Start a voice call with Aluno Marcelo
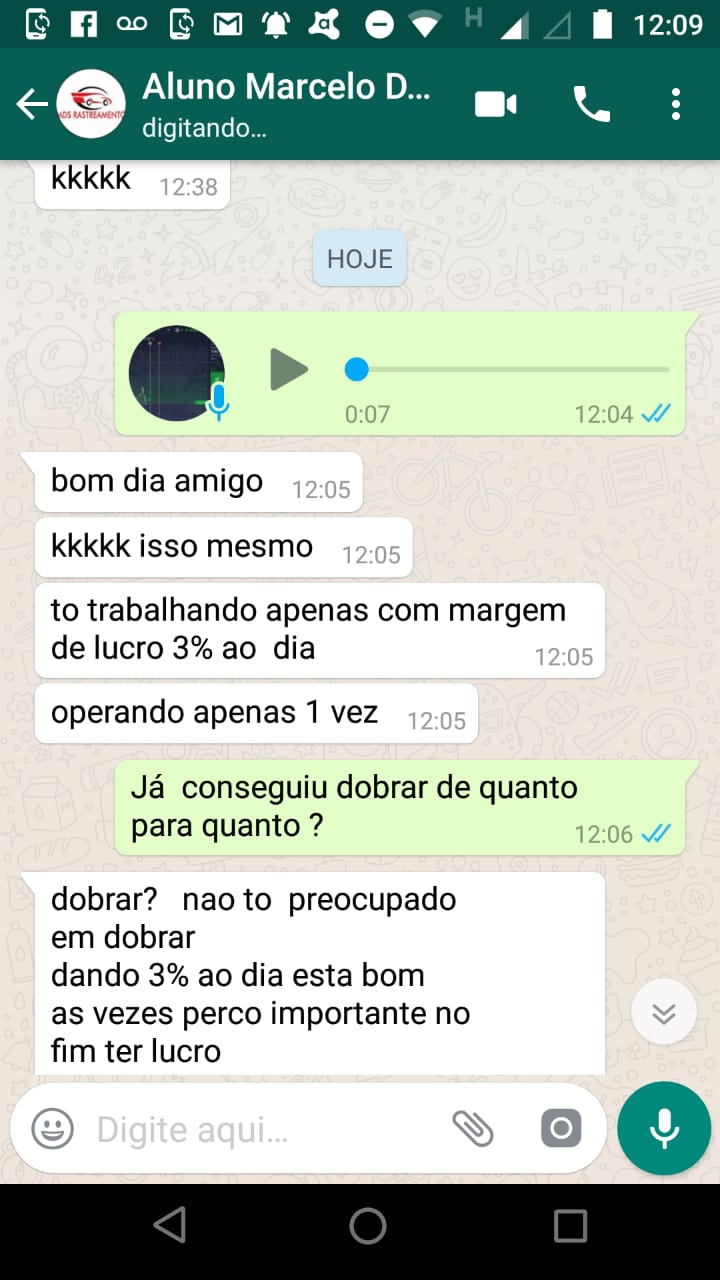Image resolution: width=720 pixels, height=1280 pixels. [x=591, y=104]
